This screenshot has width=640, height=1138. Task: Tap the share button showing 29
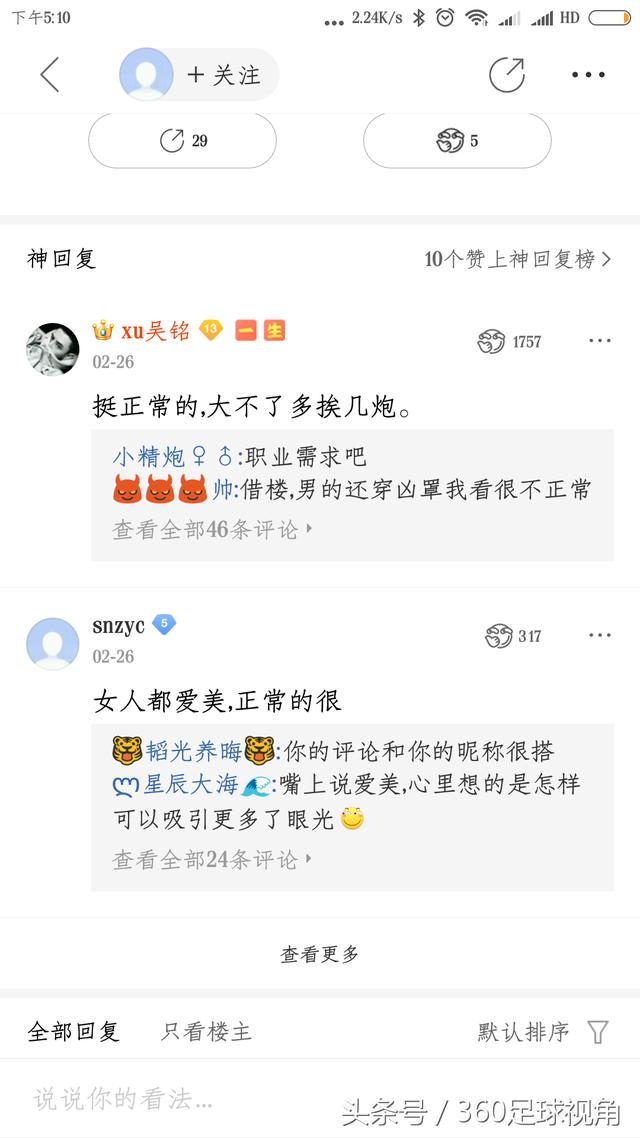pos(183,141)
